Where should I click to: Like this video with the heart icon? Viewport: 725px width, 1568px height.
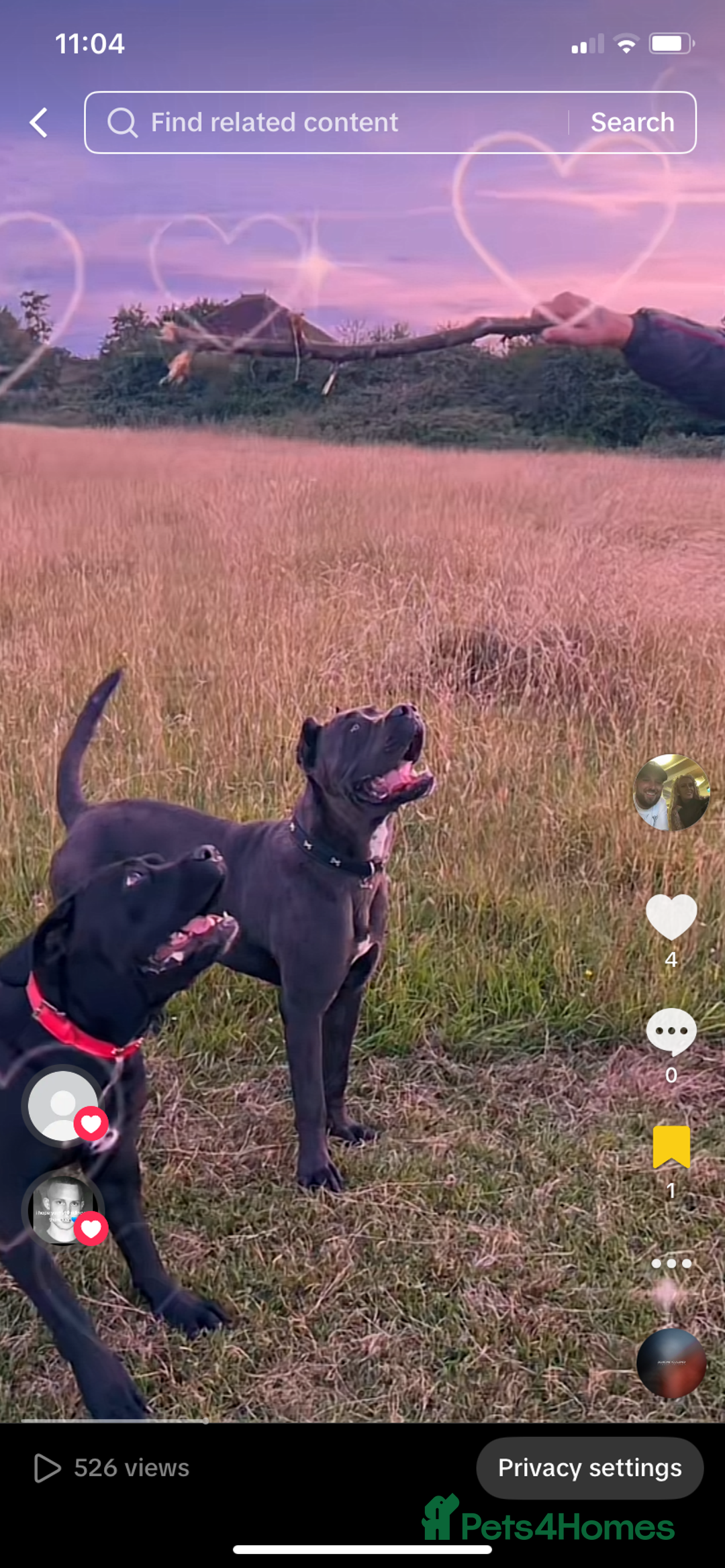click(671, 917)
